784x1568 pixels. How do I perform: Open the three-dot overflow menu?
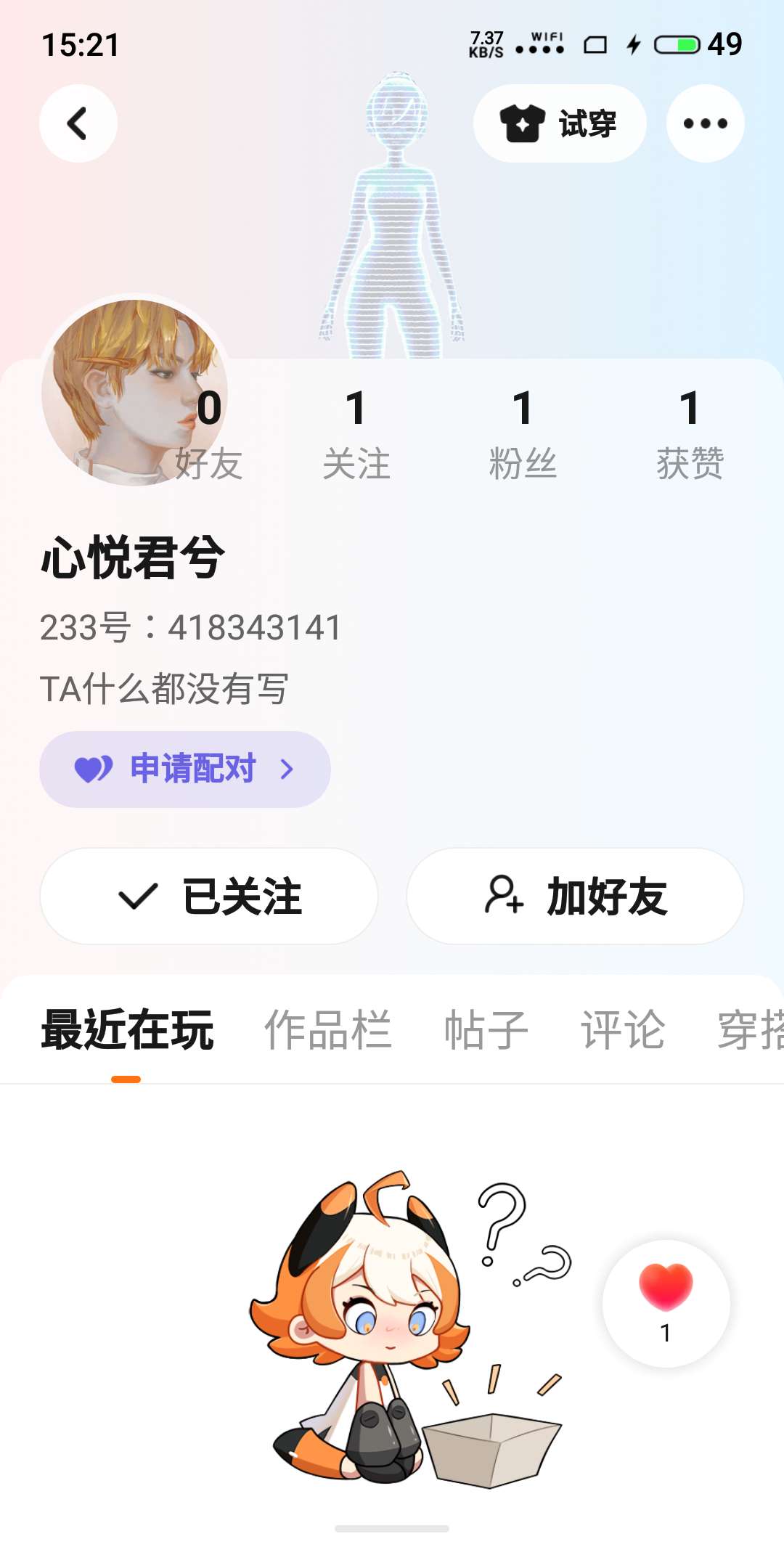pyautogui.click(x=705, y=123)
